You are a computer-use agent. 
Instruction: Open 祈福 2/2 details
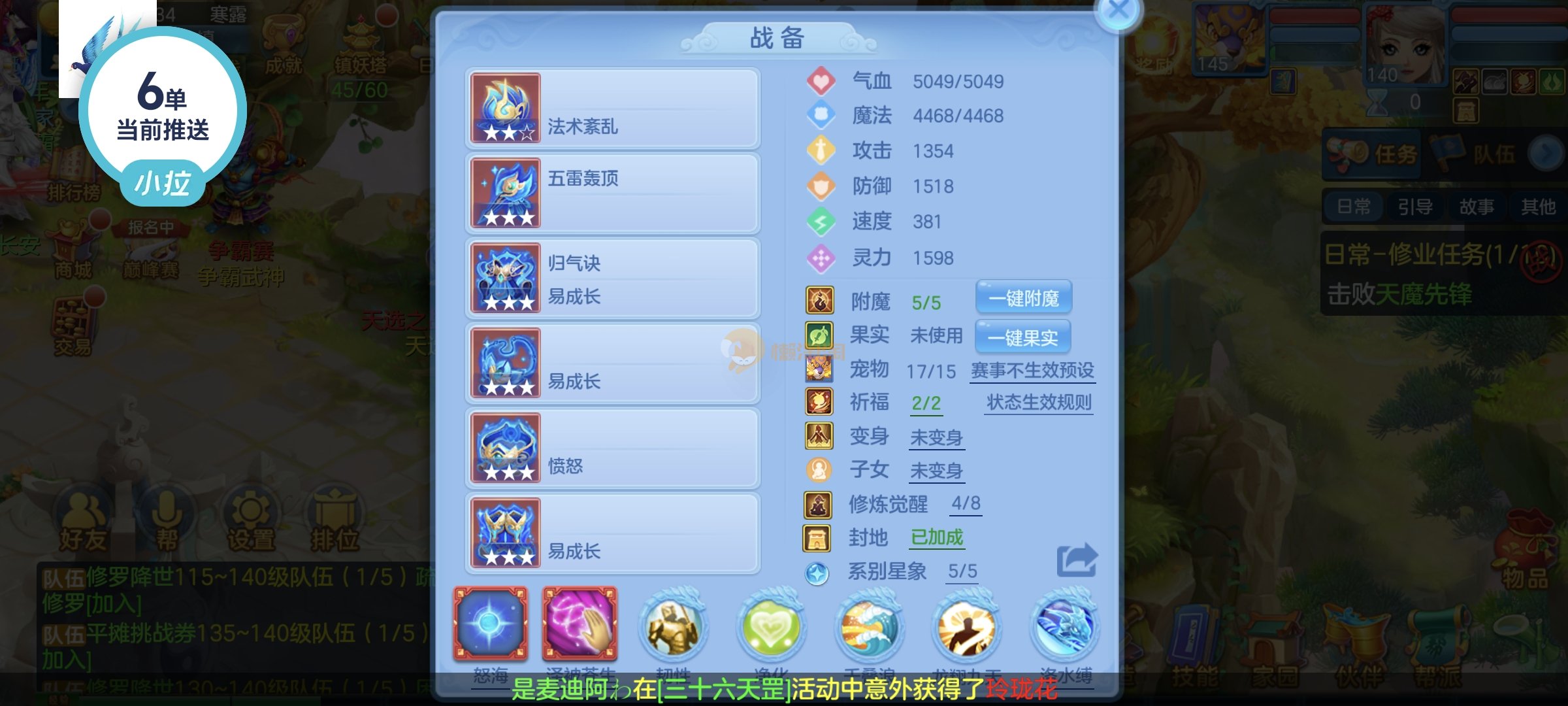926,403
